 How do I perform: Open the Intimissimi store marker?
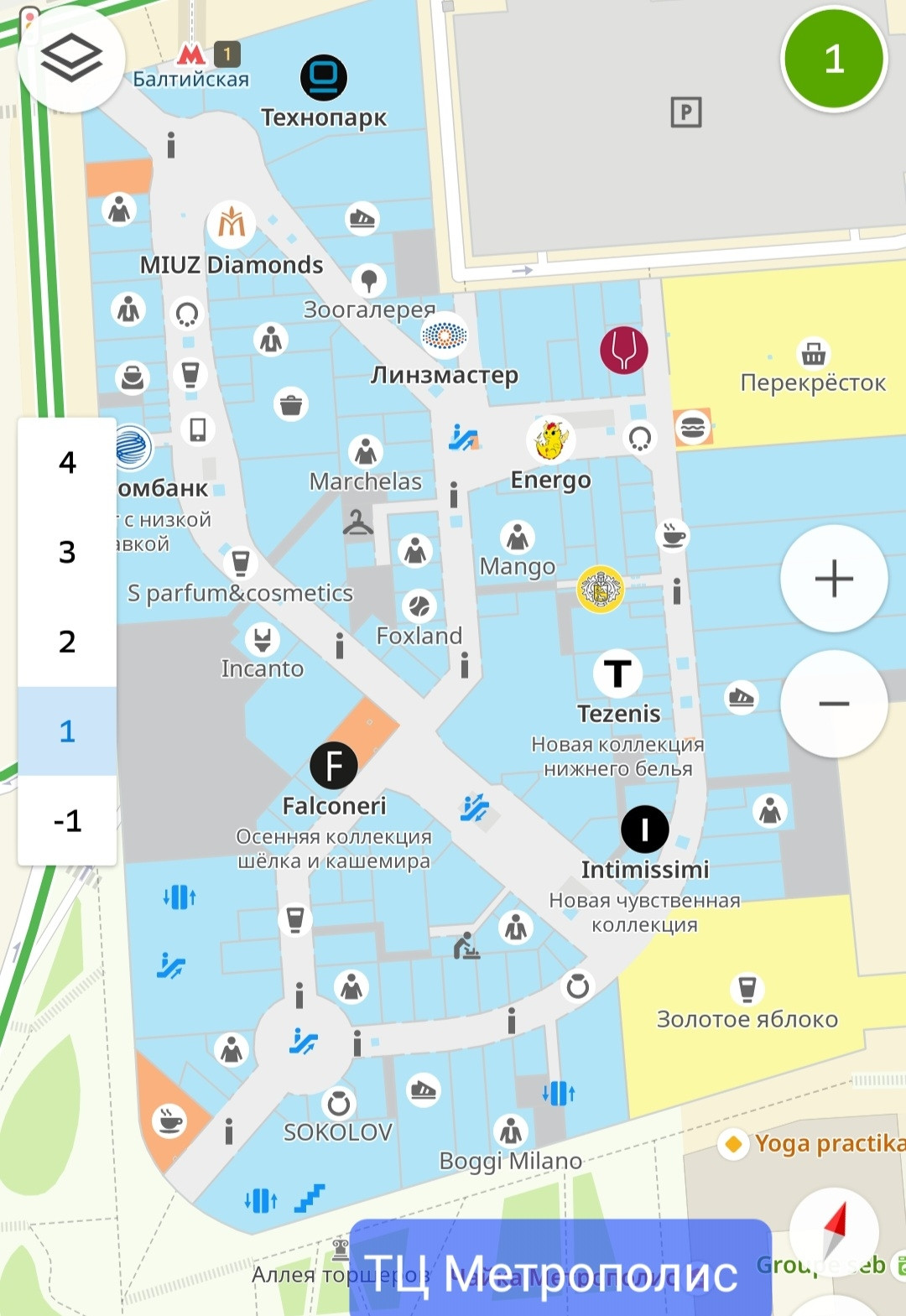coord(645,830)
